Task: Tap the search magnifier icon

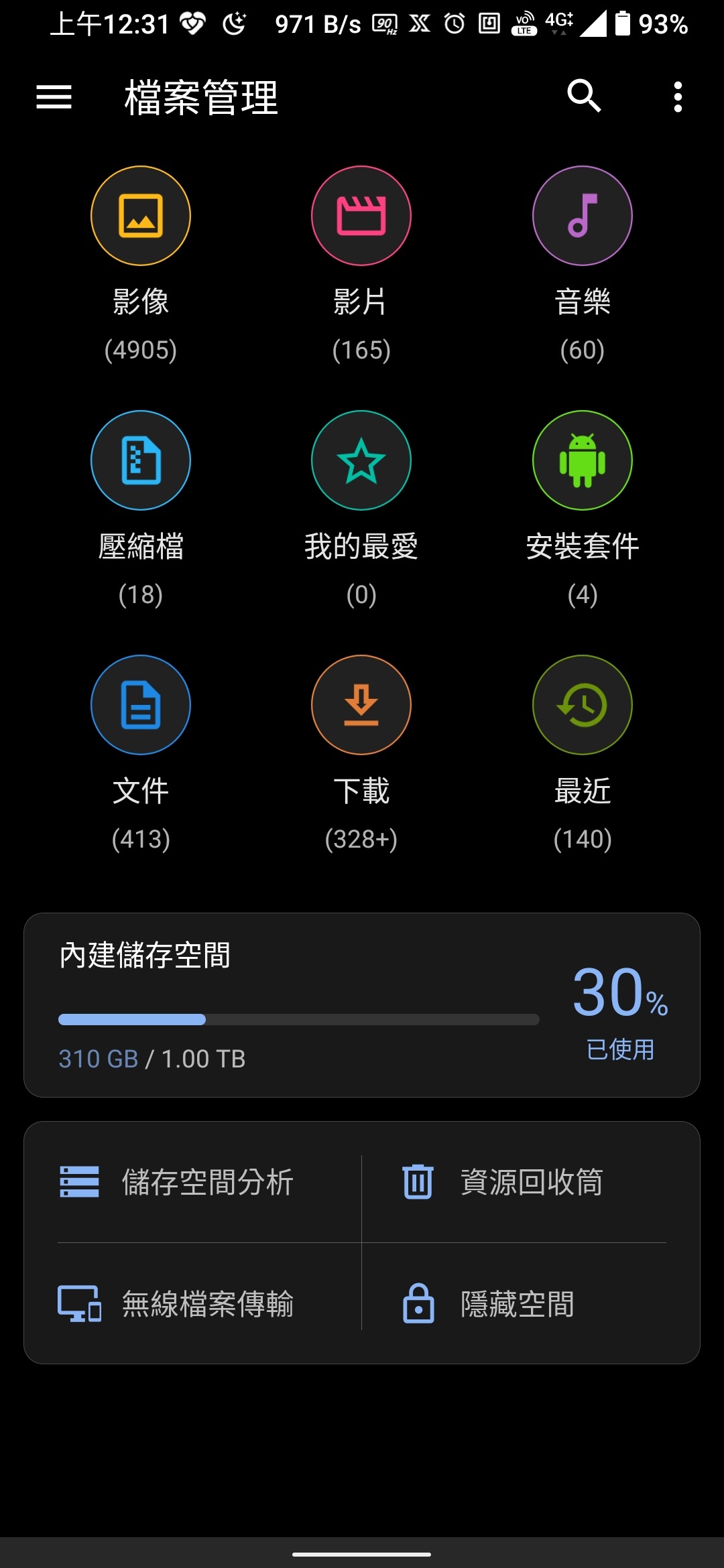Action: 584,96
